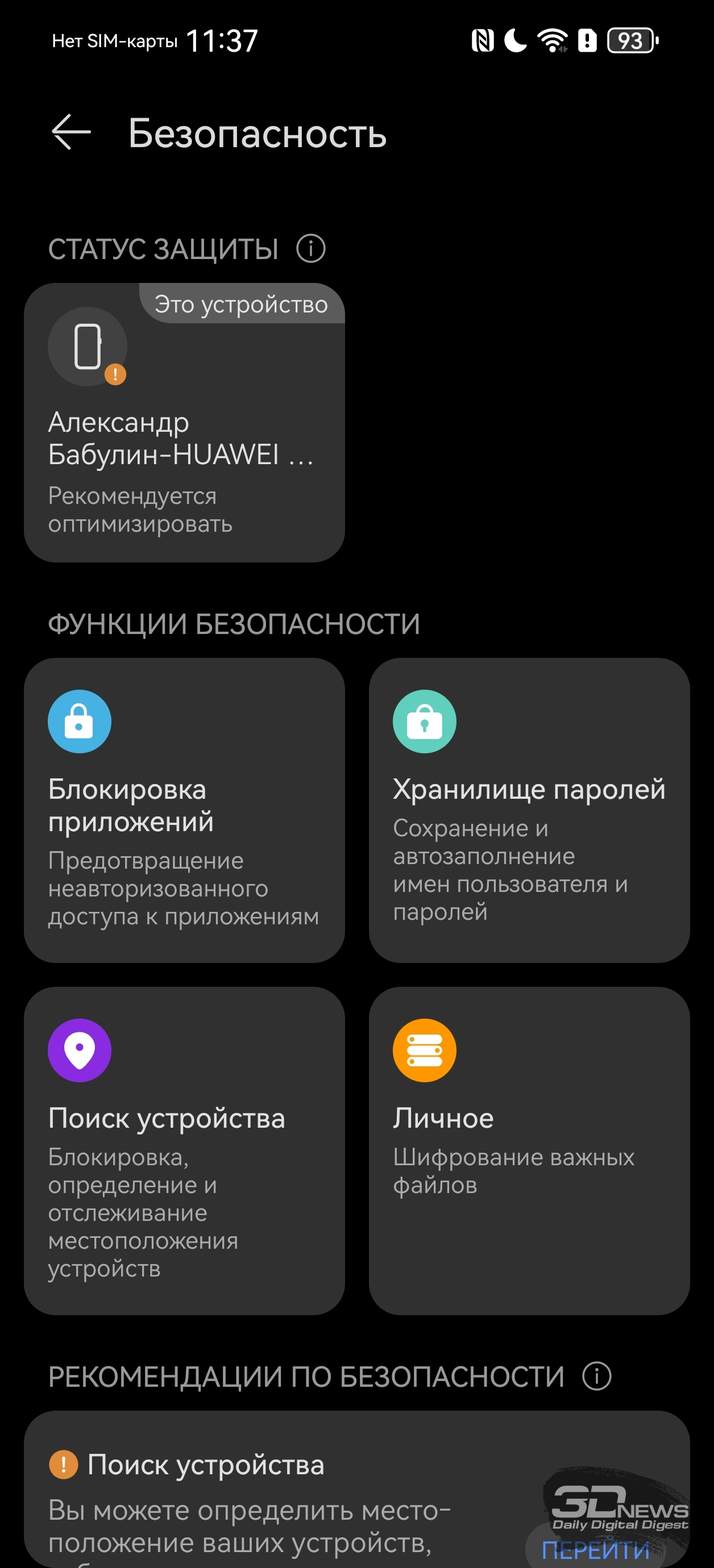Go back from the Безопасность screen
The height and width of the screenshot is (1568, 714).
tap(70, 132)
